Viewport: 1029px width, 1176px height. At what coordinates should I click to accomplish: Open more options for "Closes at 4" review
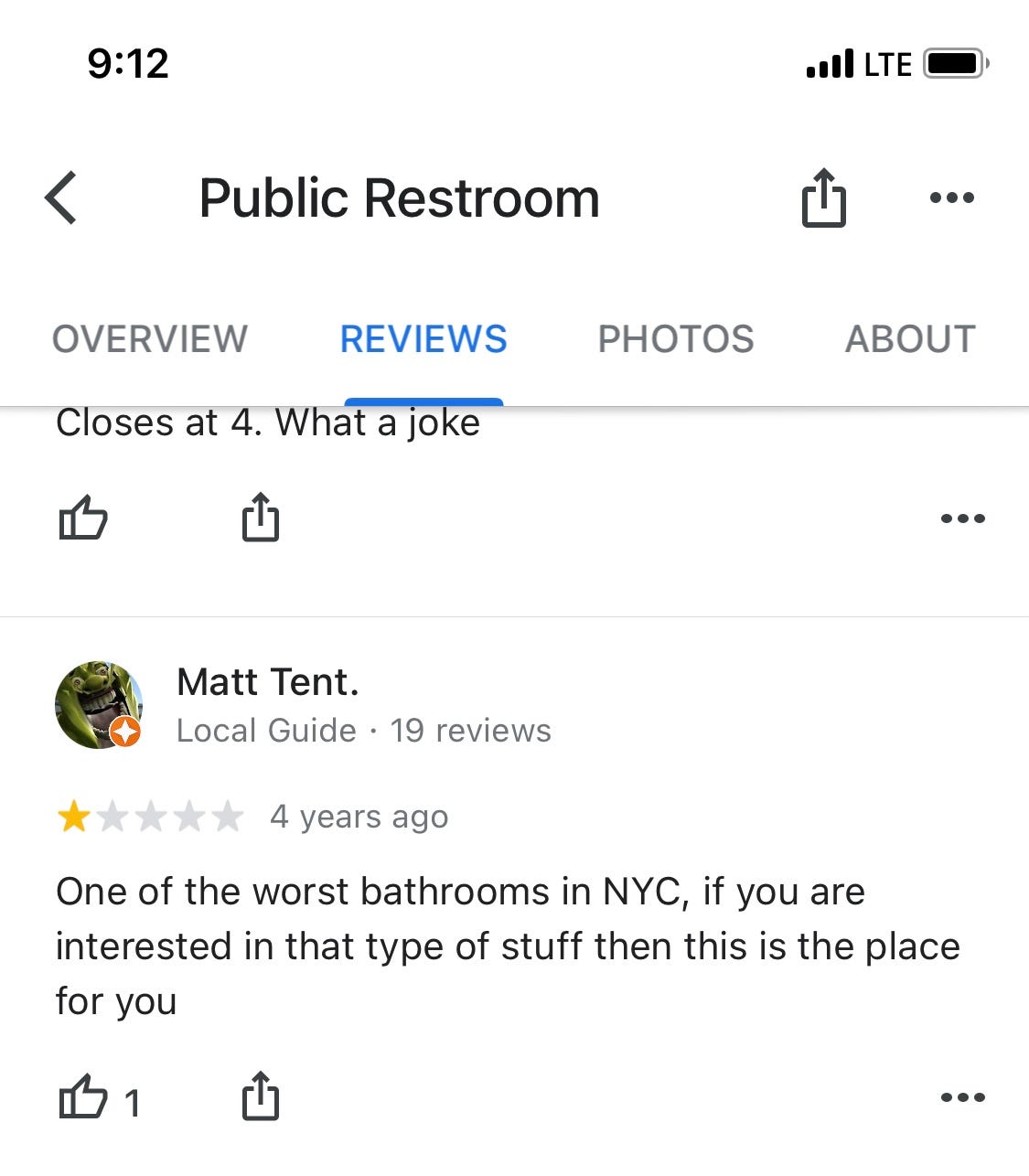pyautogui.click(x=962, y=519)
